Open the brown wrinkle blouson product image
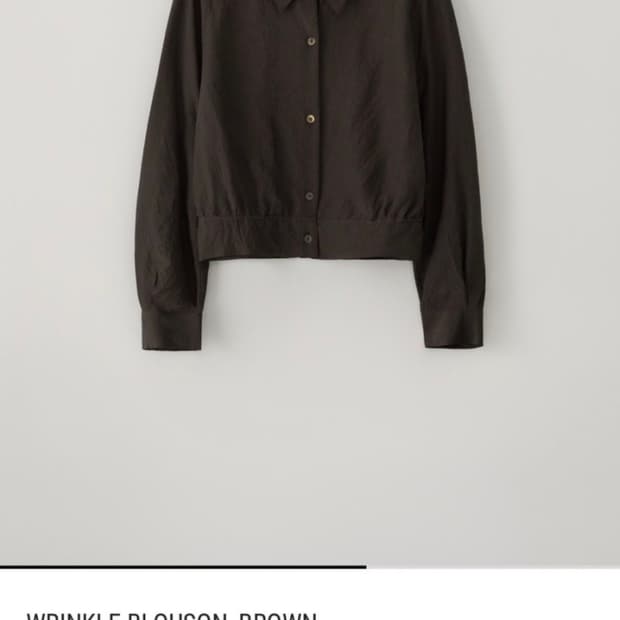 tap(310, 283)
